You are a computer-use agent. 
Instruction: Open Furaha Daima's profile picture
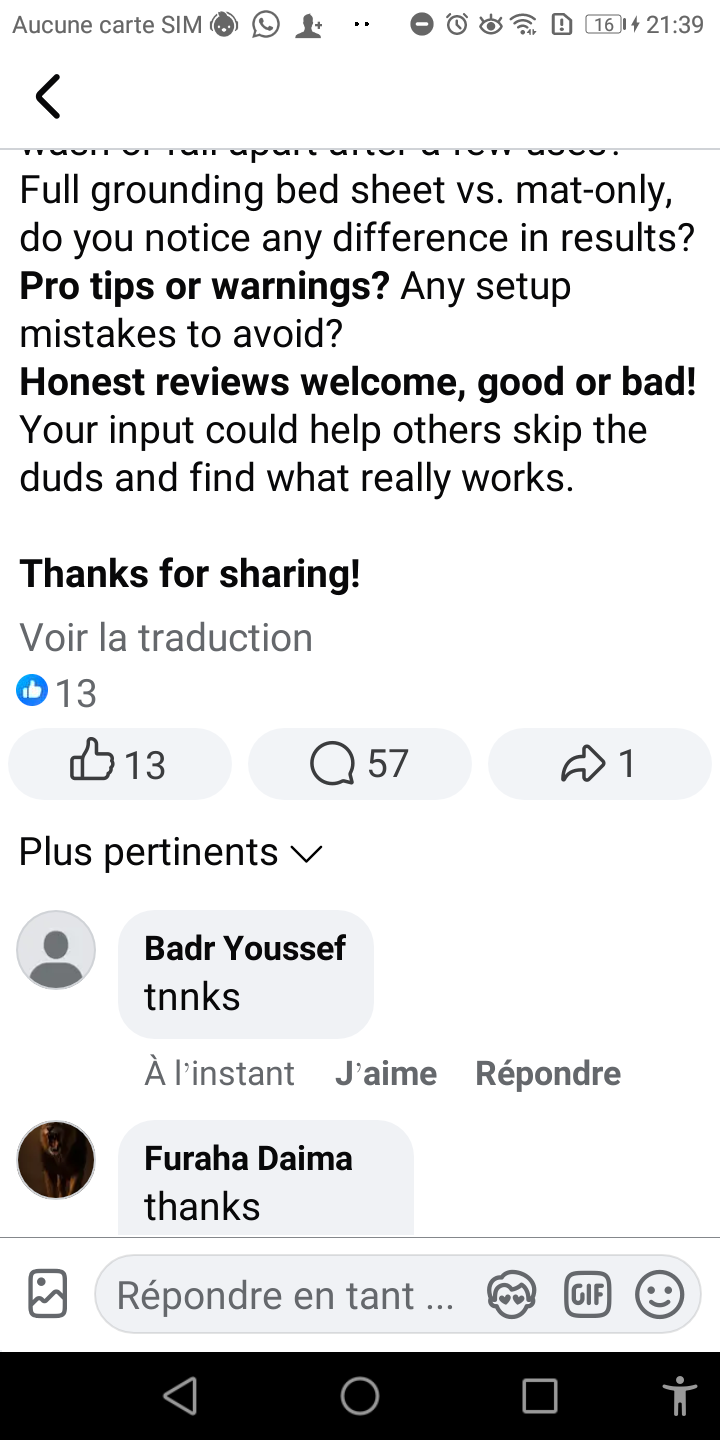(x=56, y=1160)
